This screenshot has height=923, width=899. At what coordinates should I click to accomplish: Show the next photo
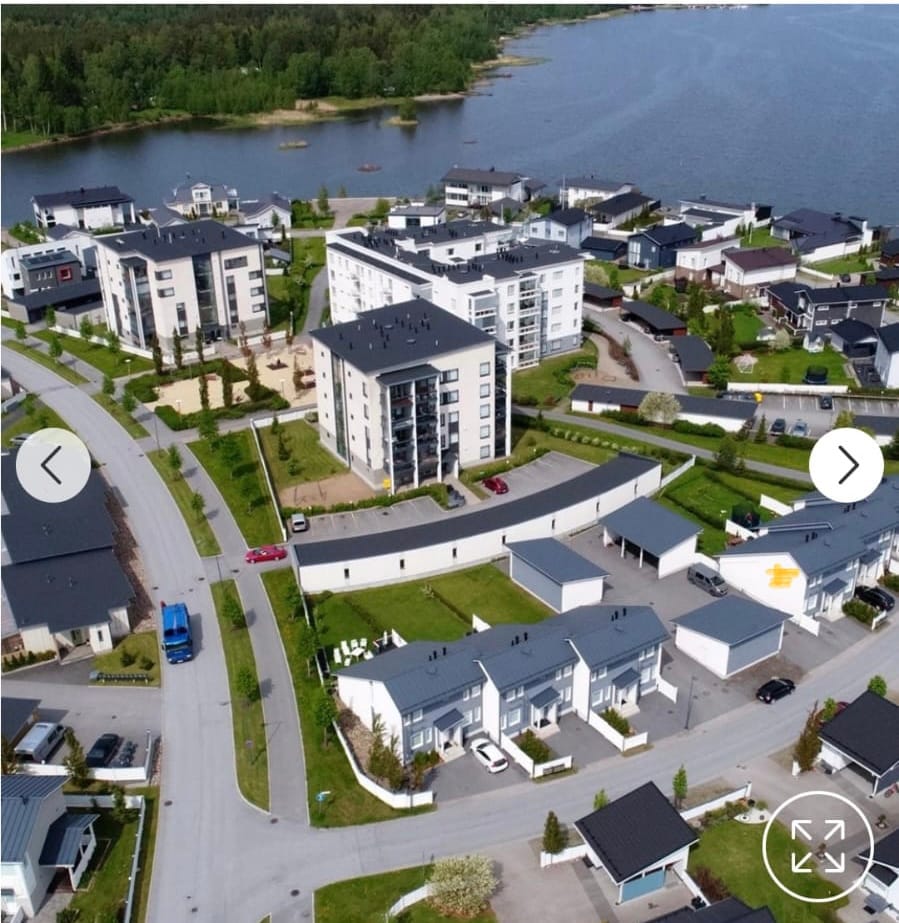point(846,465)
